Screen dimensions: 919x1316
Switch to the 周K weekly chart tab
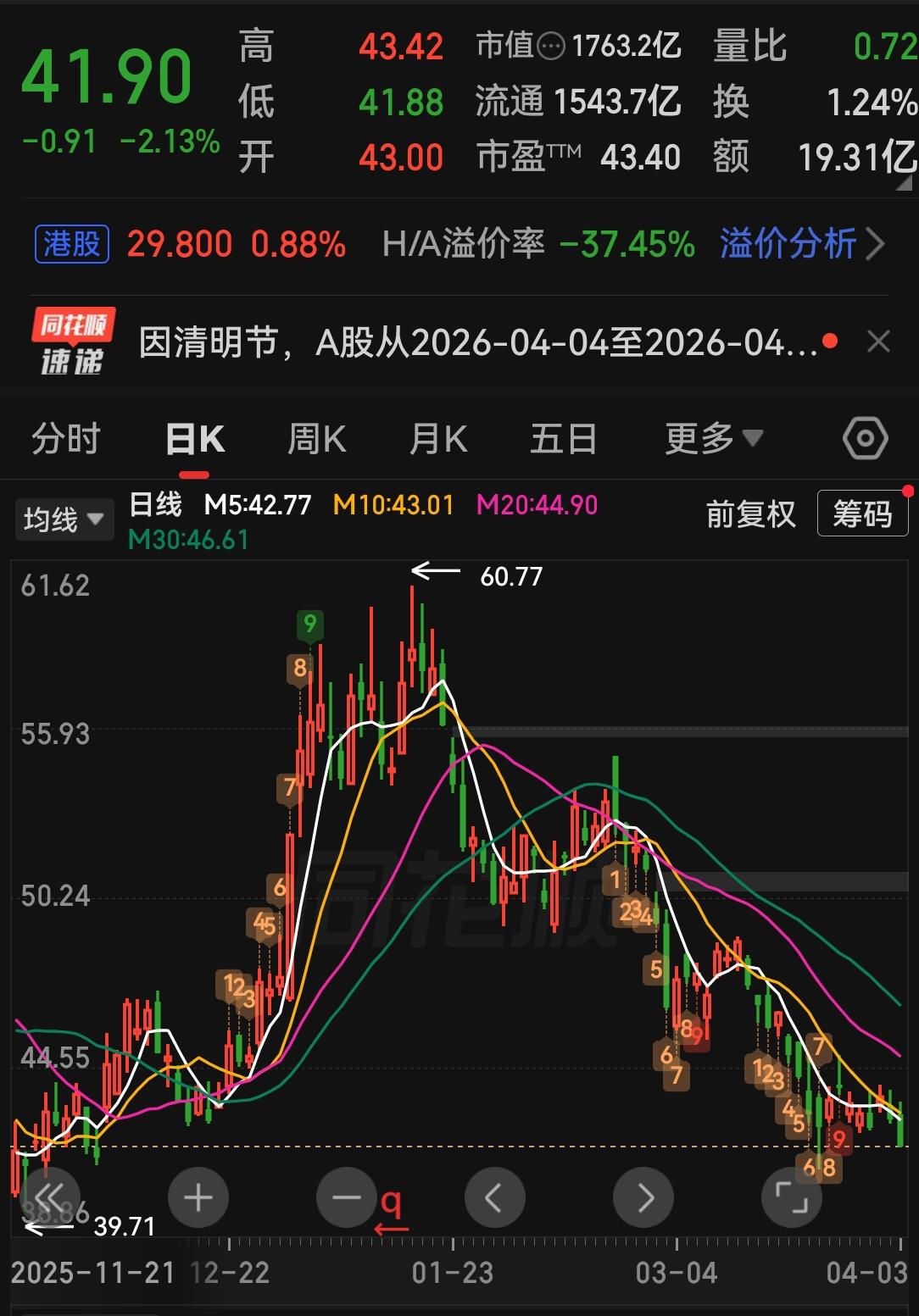tap(316, 438)
